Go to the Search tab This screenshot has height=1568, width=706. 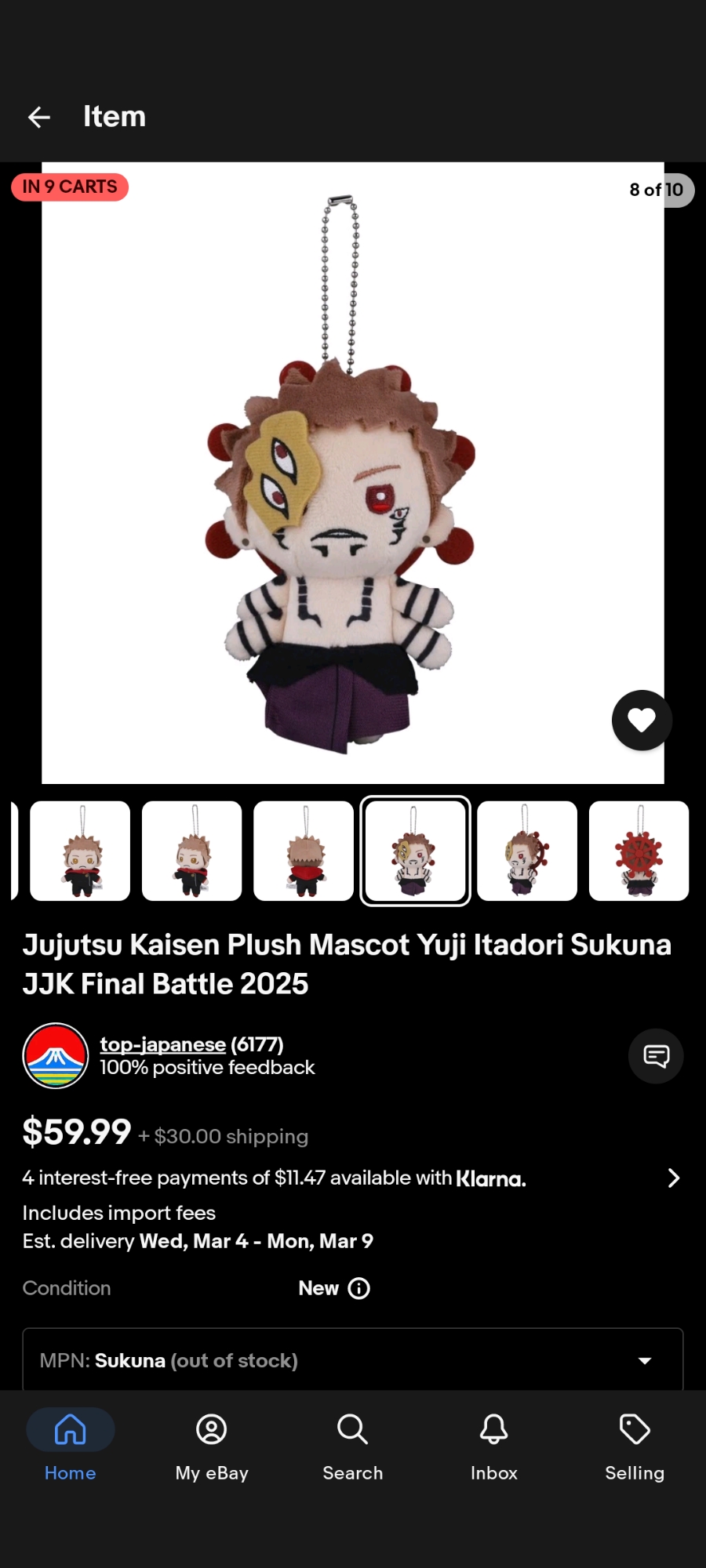353,1445
